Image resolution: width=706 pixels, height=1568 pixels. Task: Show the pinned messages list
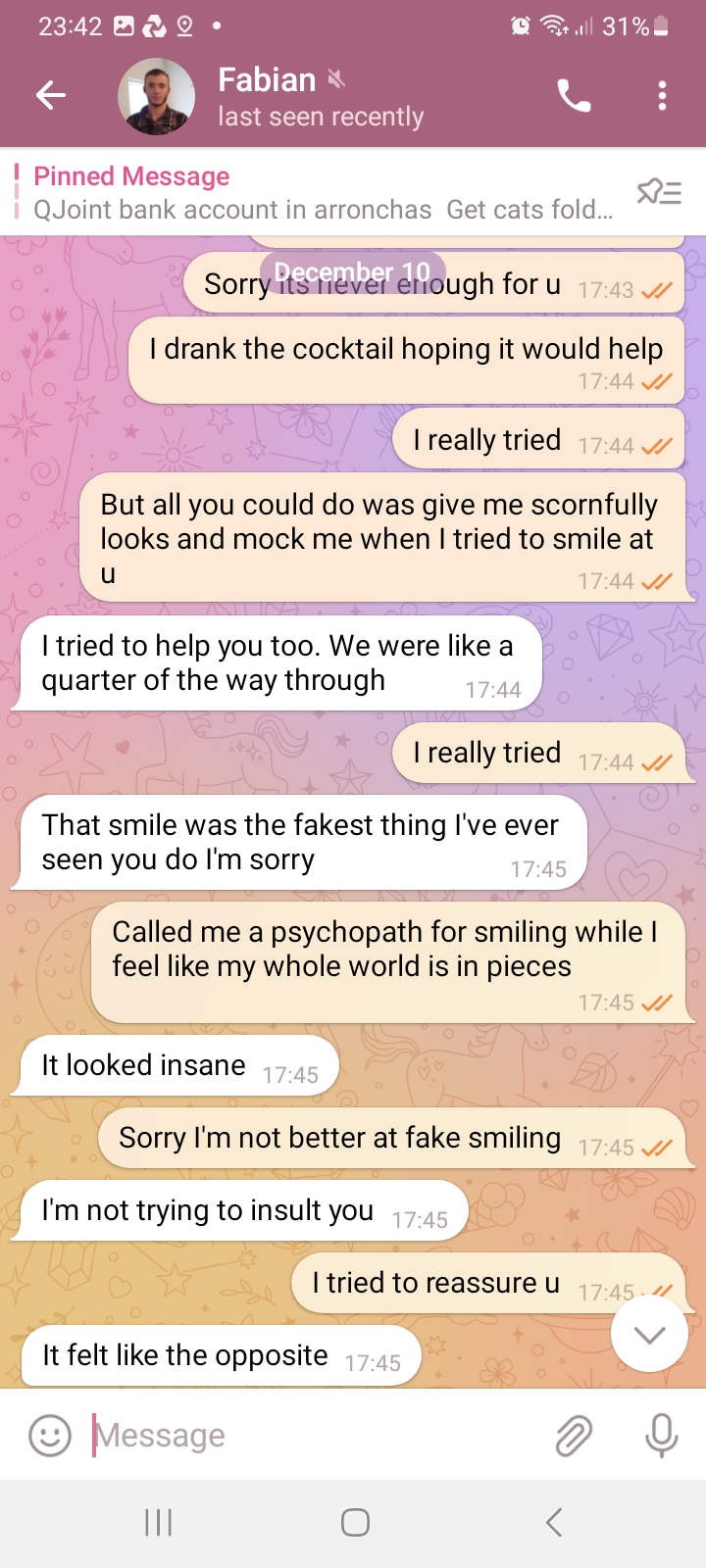coord(659,191)
